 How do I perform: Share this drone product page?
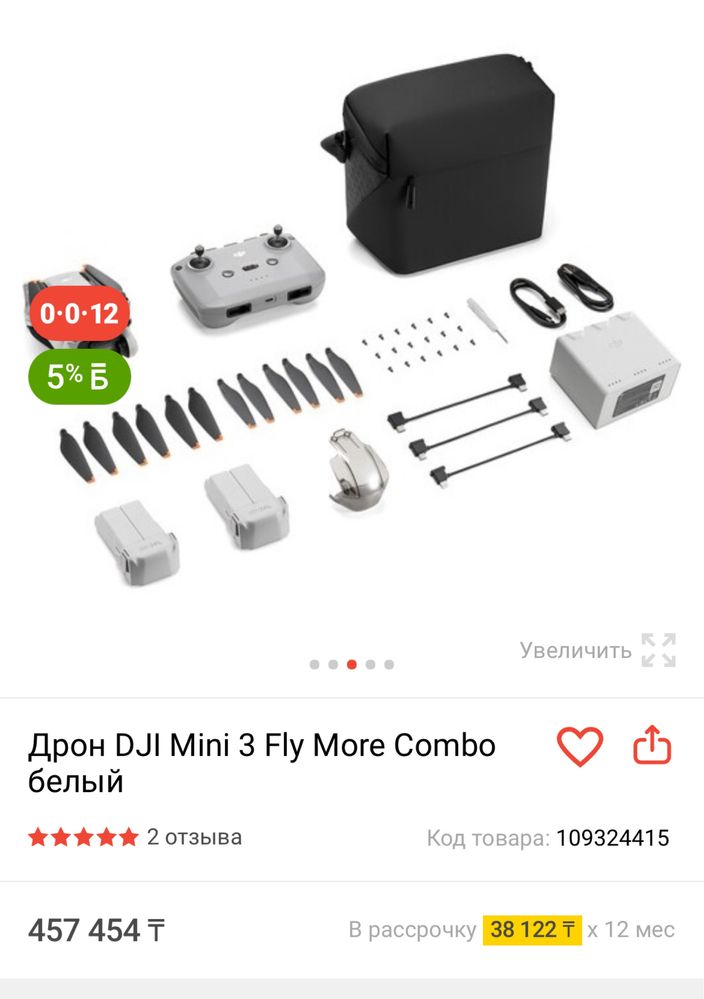coord(652,746)
